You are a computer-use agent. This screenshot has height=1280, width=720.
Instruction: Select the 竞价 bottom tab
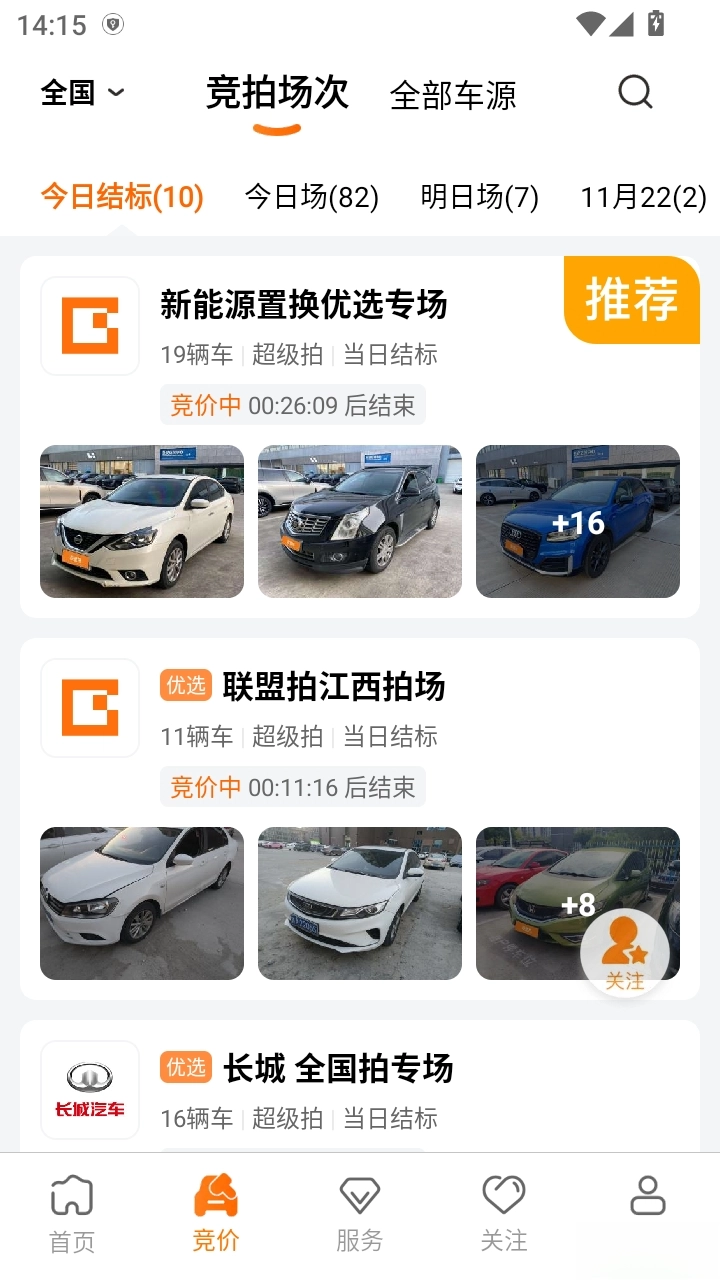[216, 1214]
